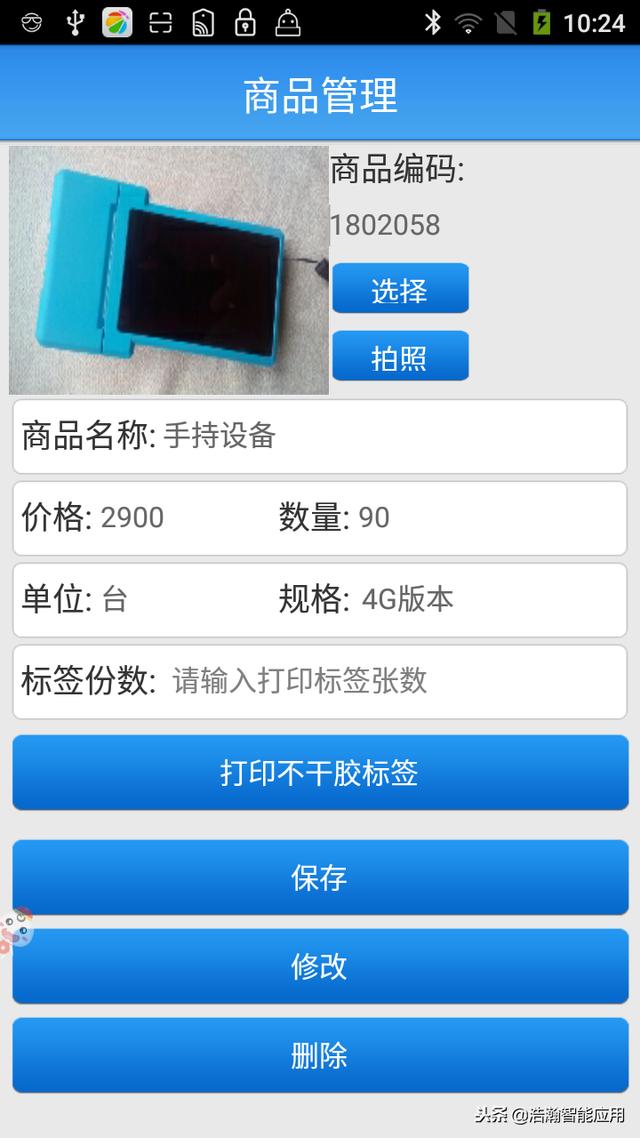640x1138 pixels.
Task: Tap 打印不干胶标签 to print labels
Action: coord(320,772)
